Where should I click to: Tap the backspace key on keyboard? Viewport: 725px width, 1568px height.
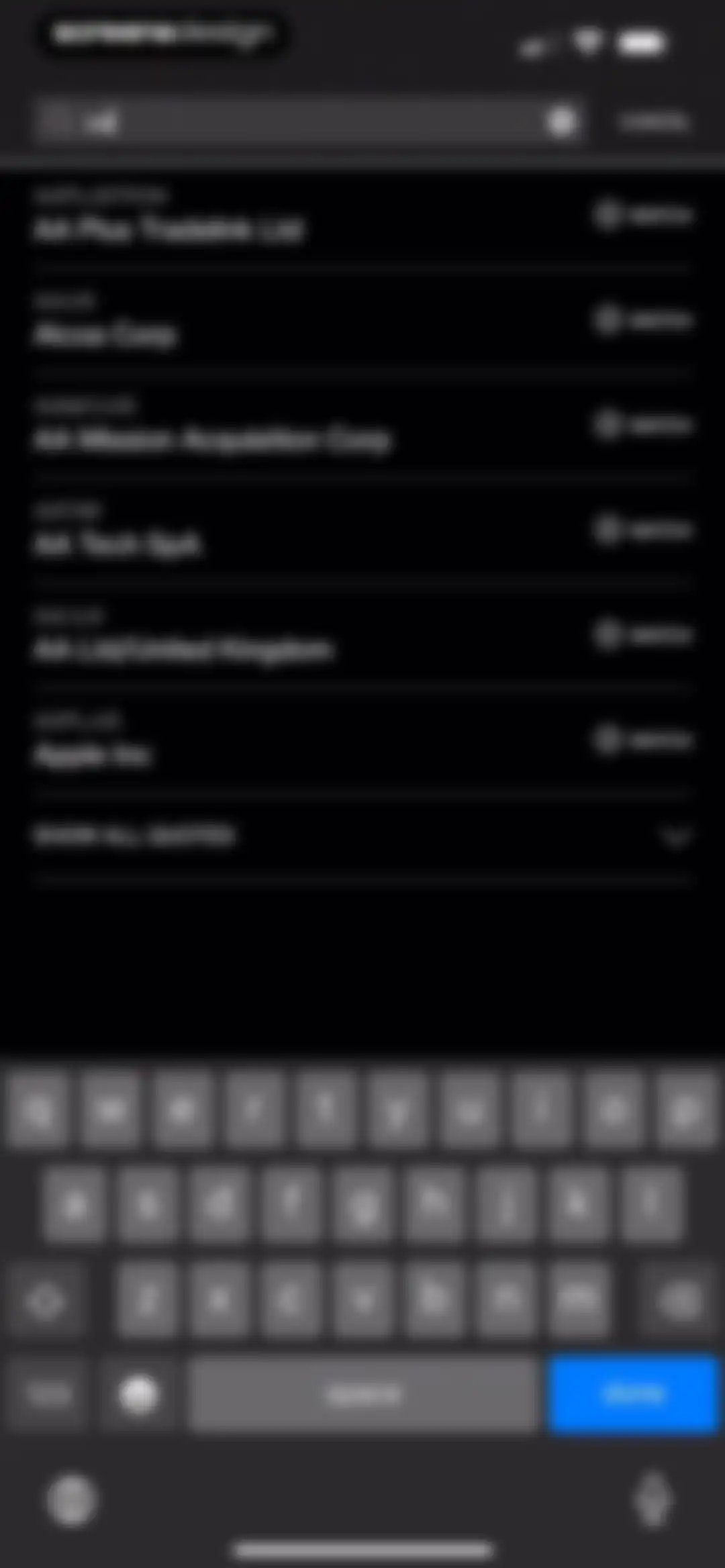678,1300
